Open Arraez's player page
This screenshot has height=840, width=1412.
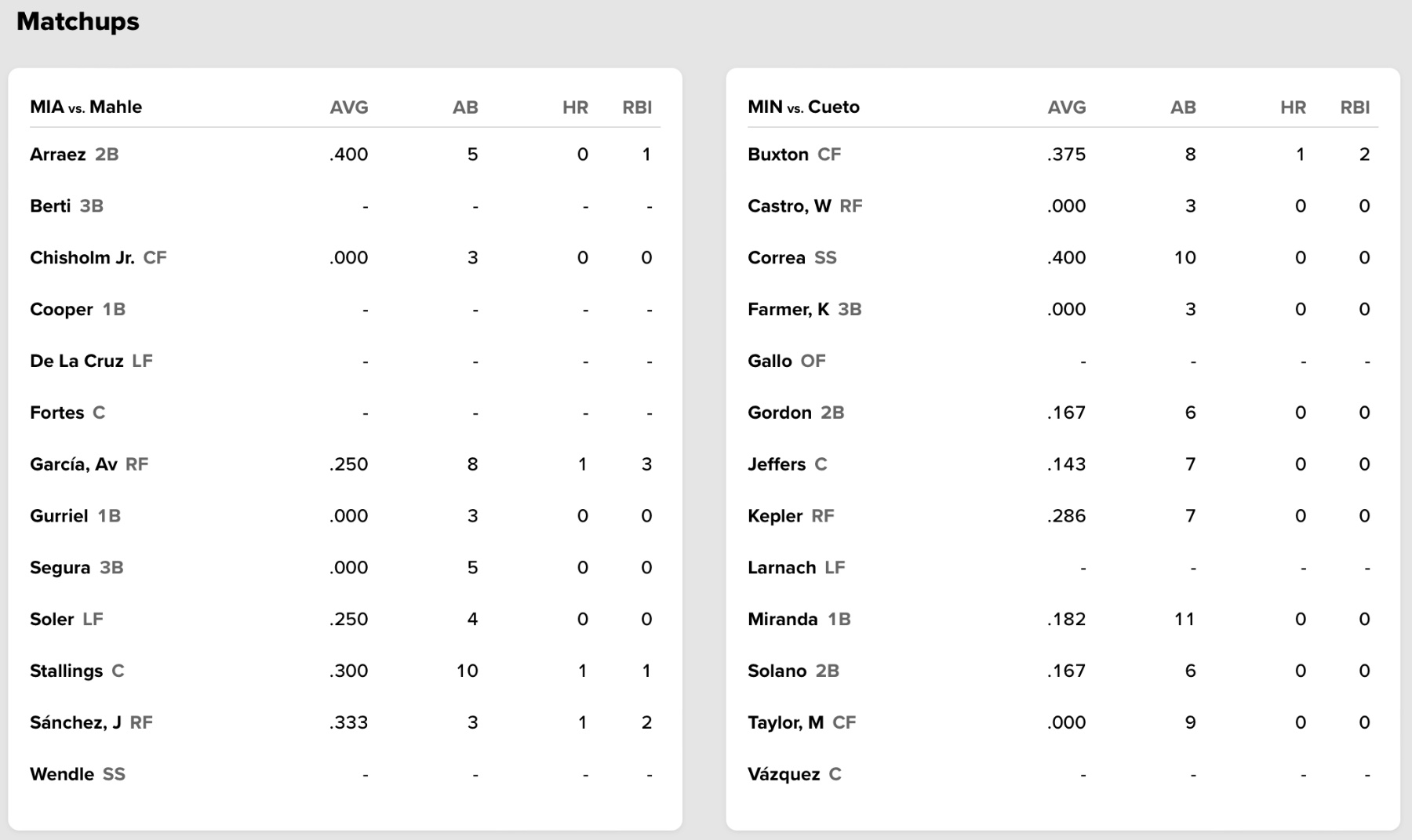point(57,155)
